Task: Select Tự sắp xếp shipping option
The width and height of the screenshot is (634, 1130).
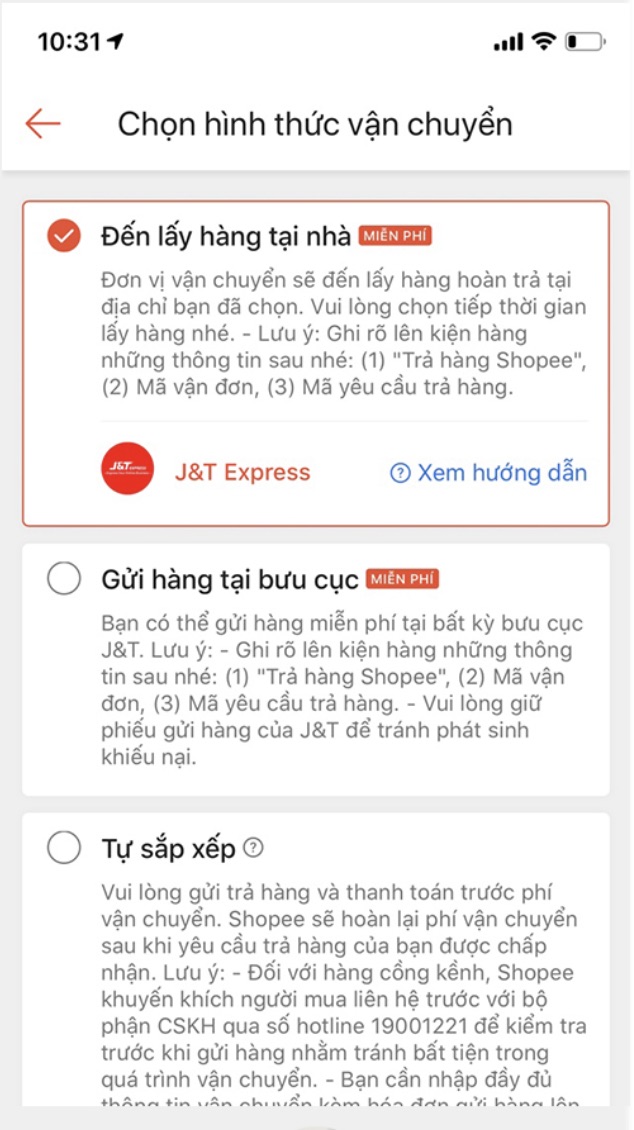Action: (64, 848)
